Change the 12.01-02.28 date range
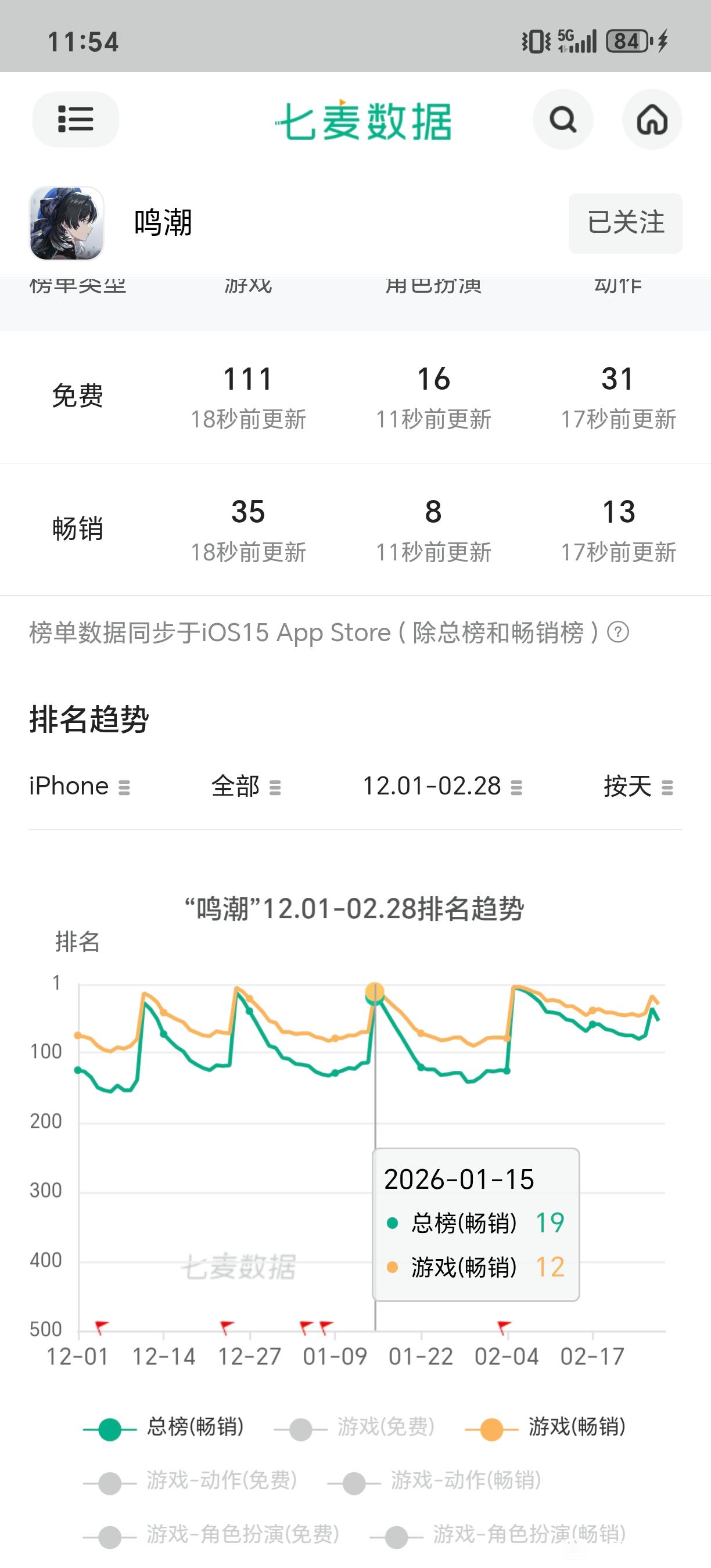This screenshot has width=711, height=1568. (x=442, y=786)
